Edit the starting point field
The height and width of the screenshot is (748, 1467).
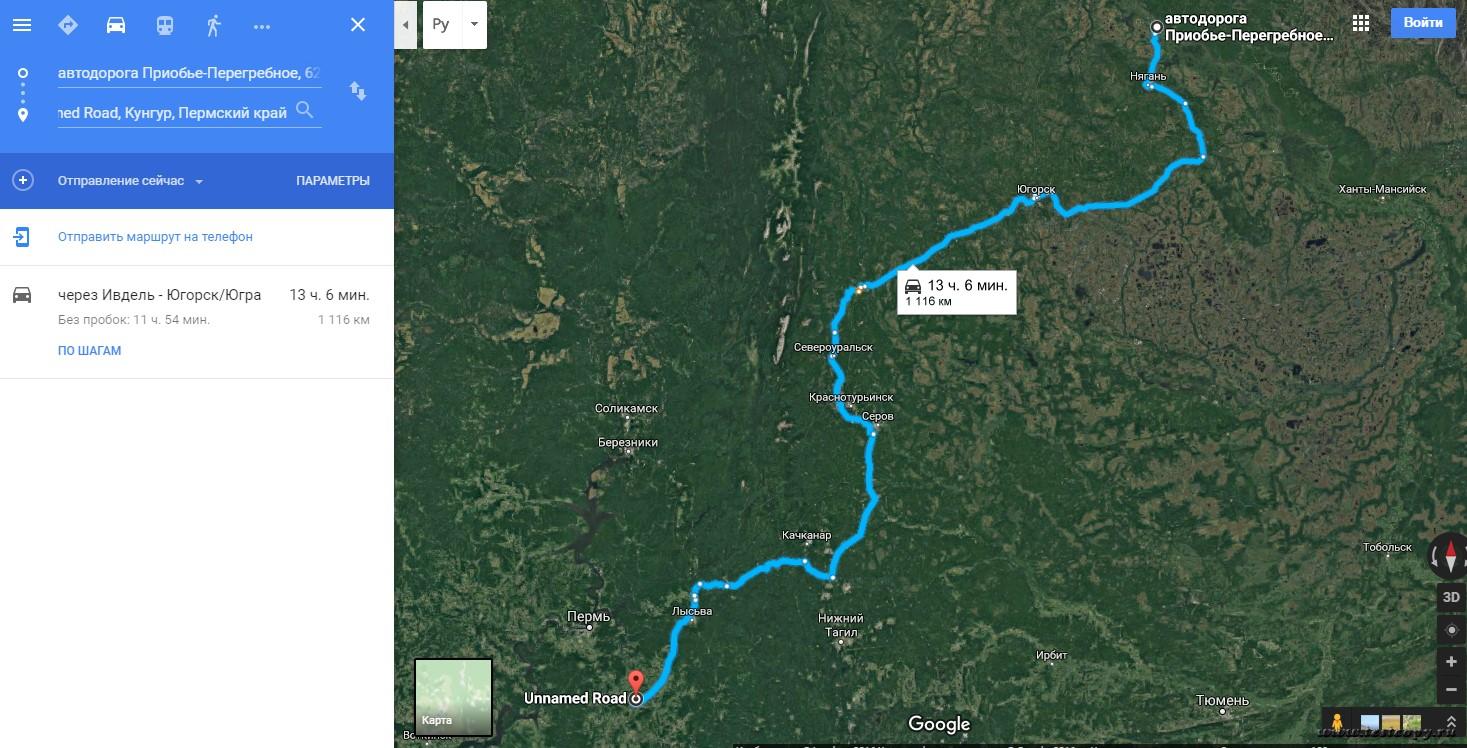(x=190, y=72)
